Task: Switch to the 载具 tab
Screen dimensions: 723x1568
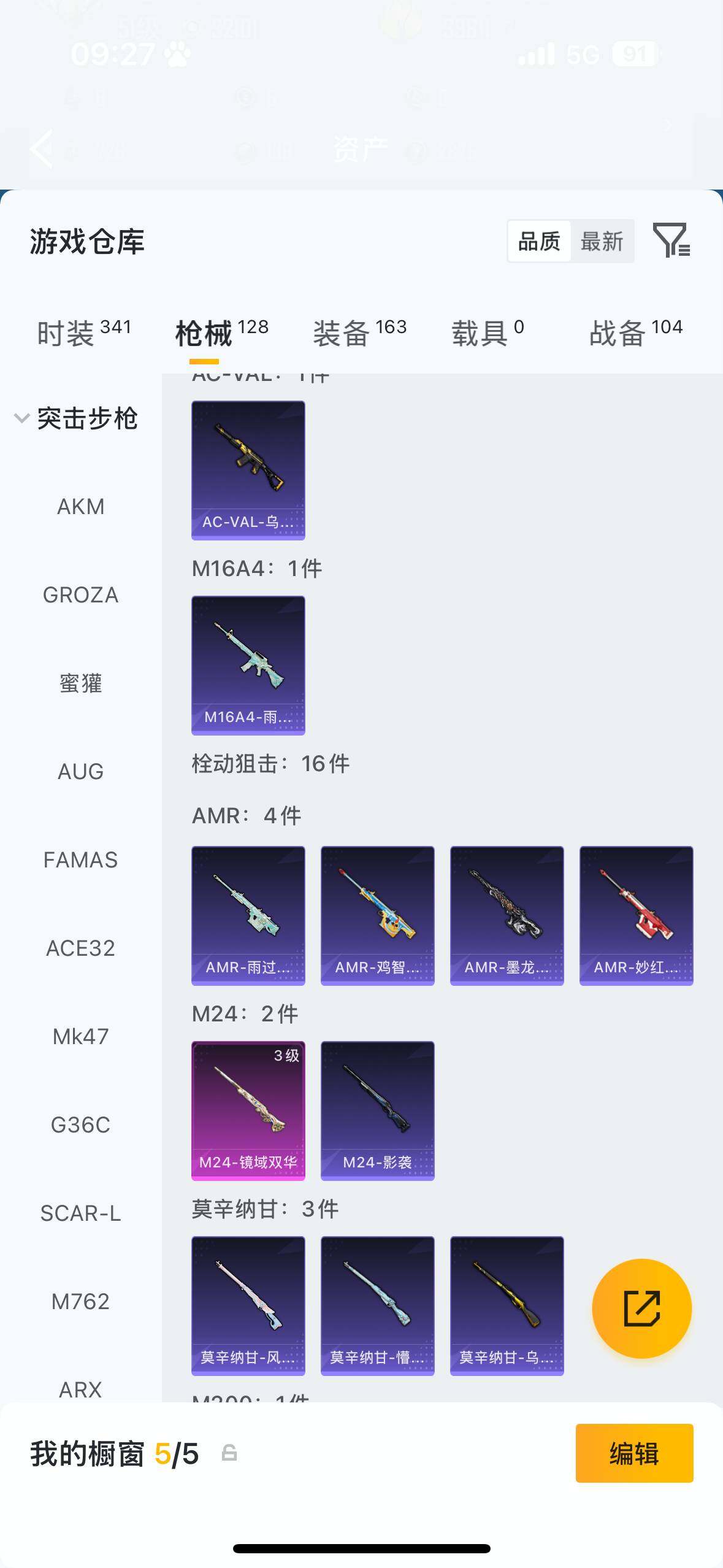Action: 488,333
